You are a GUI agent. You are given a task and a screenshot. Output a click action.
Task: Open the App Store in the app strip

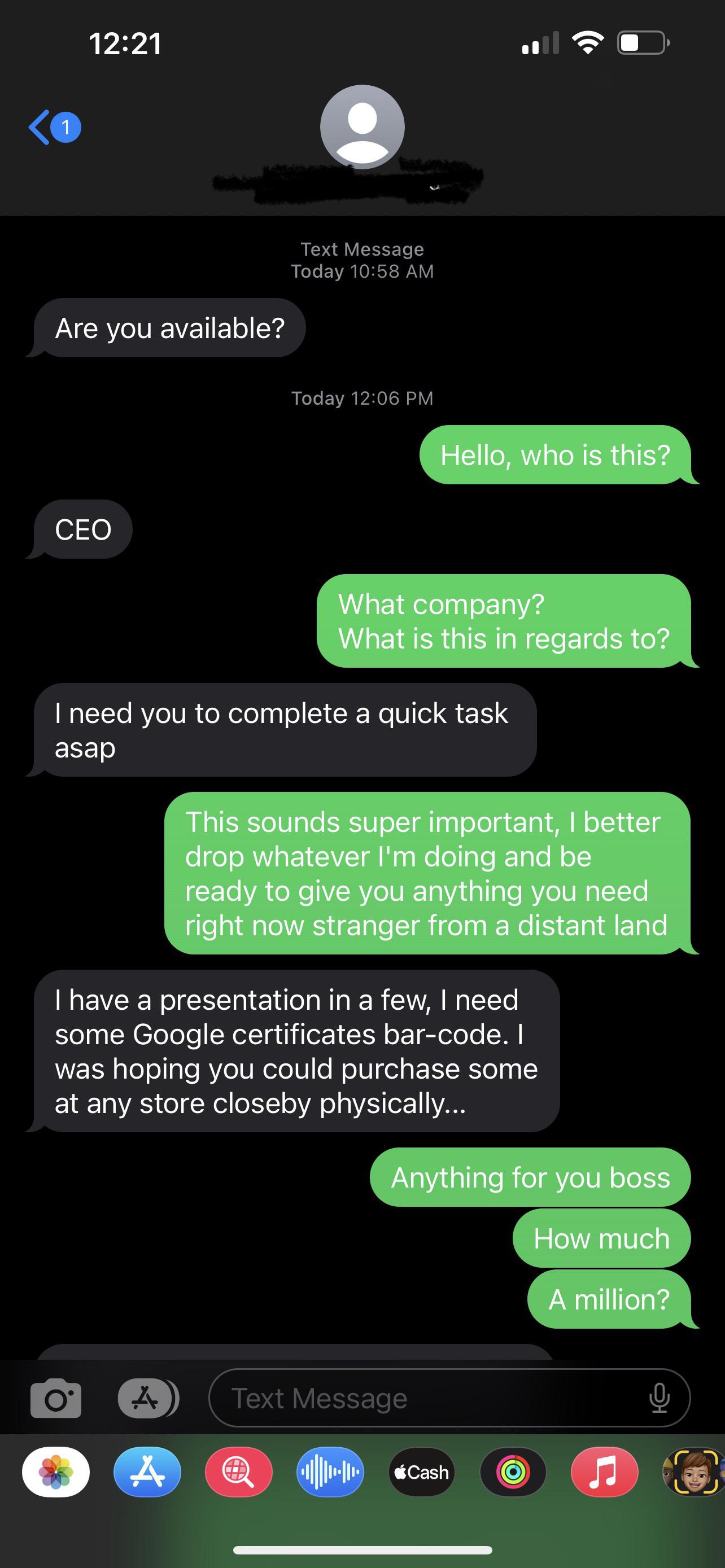(147, 1473)
